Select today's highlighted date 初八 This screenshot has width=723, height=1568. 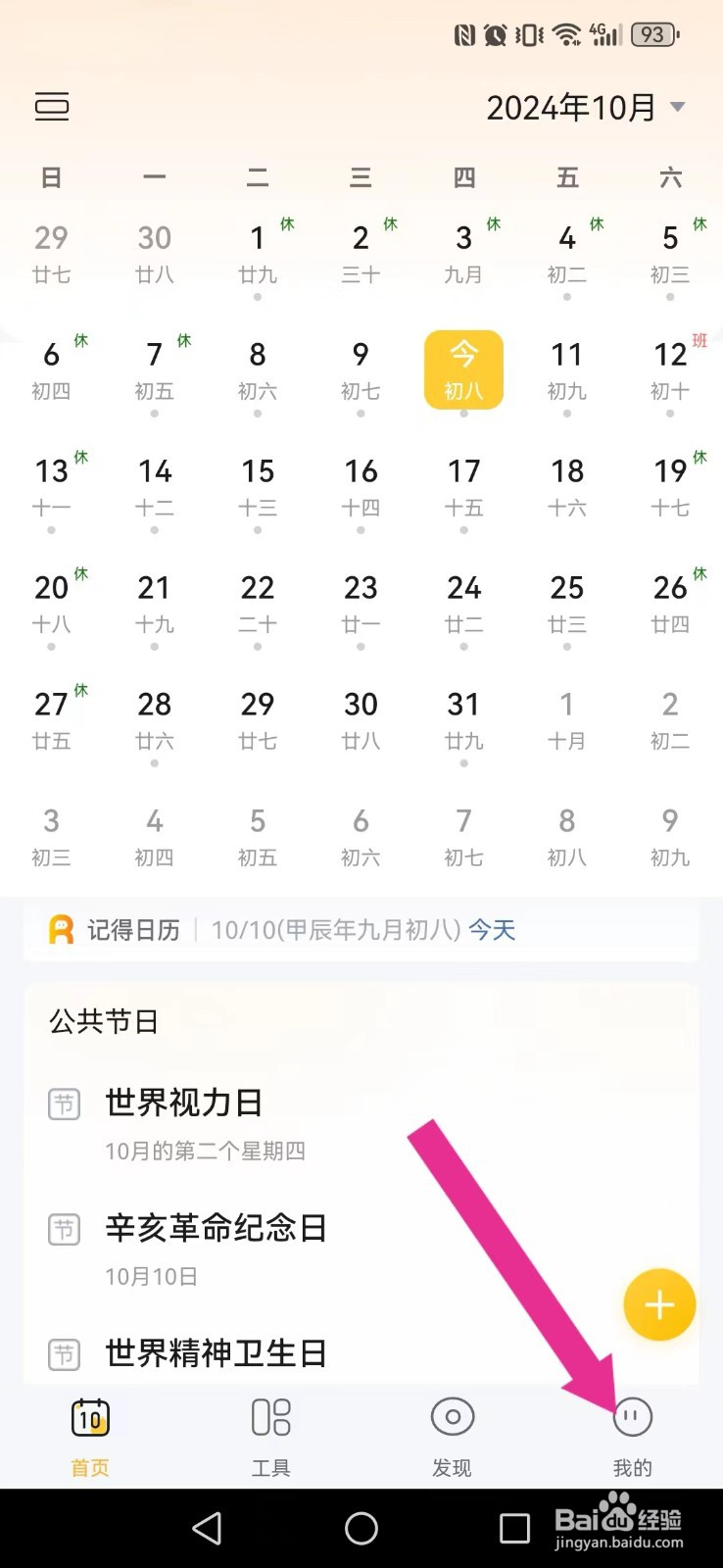pyautogui.click(x=463, y=369)
